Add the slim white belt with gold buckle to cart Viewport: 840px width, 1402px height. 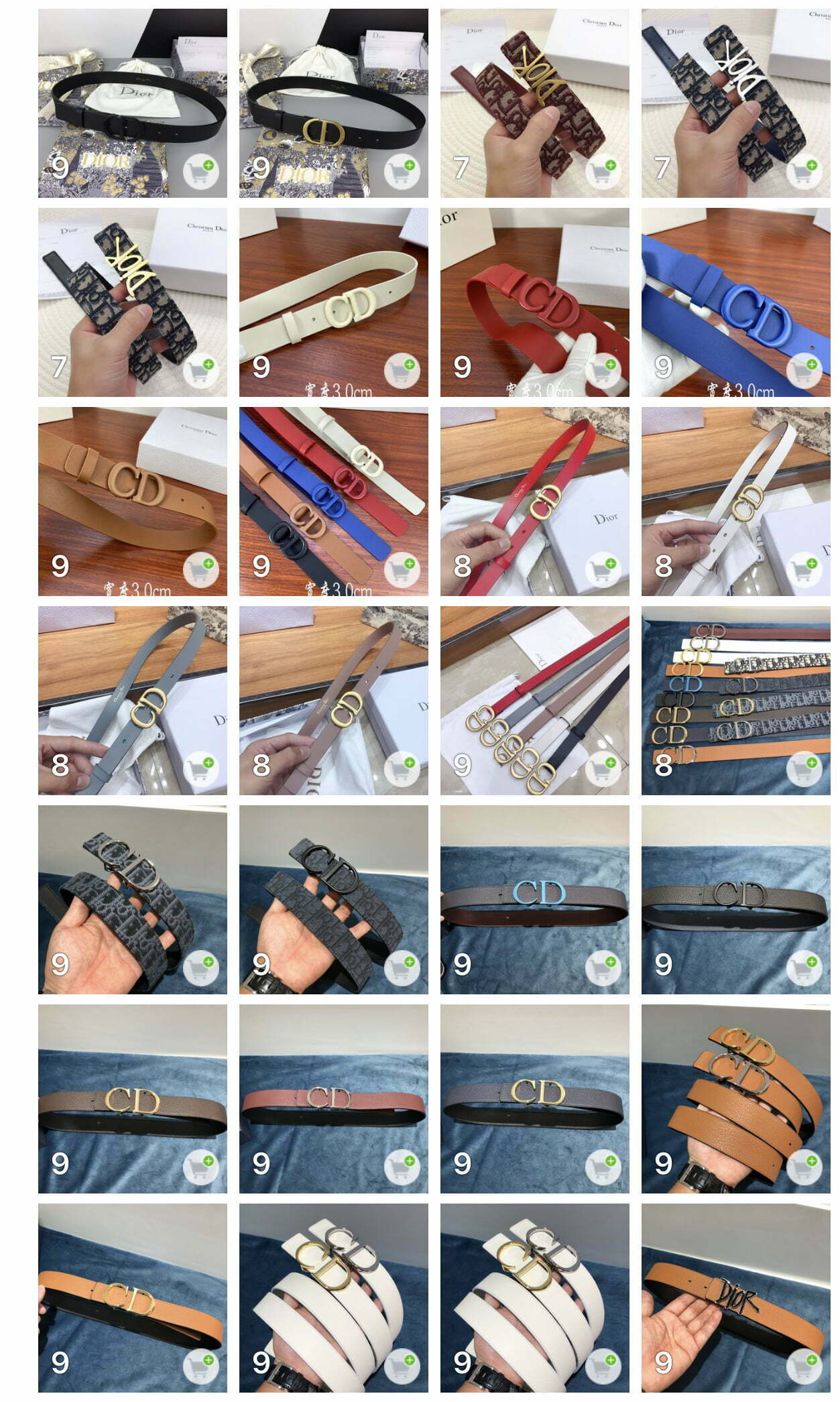[x=804, y=570]
